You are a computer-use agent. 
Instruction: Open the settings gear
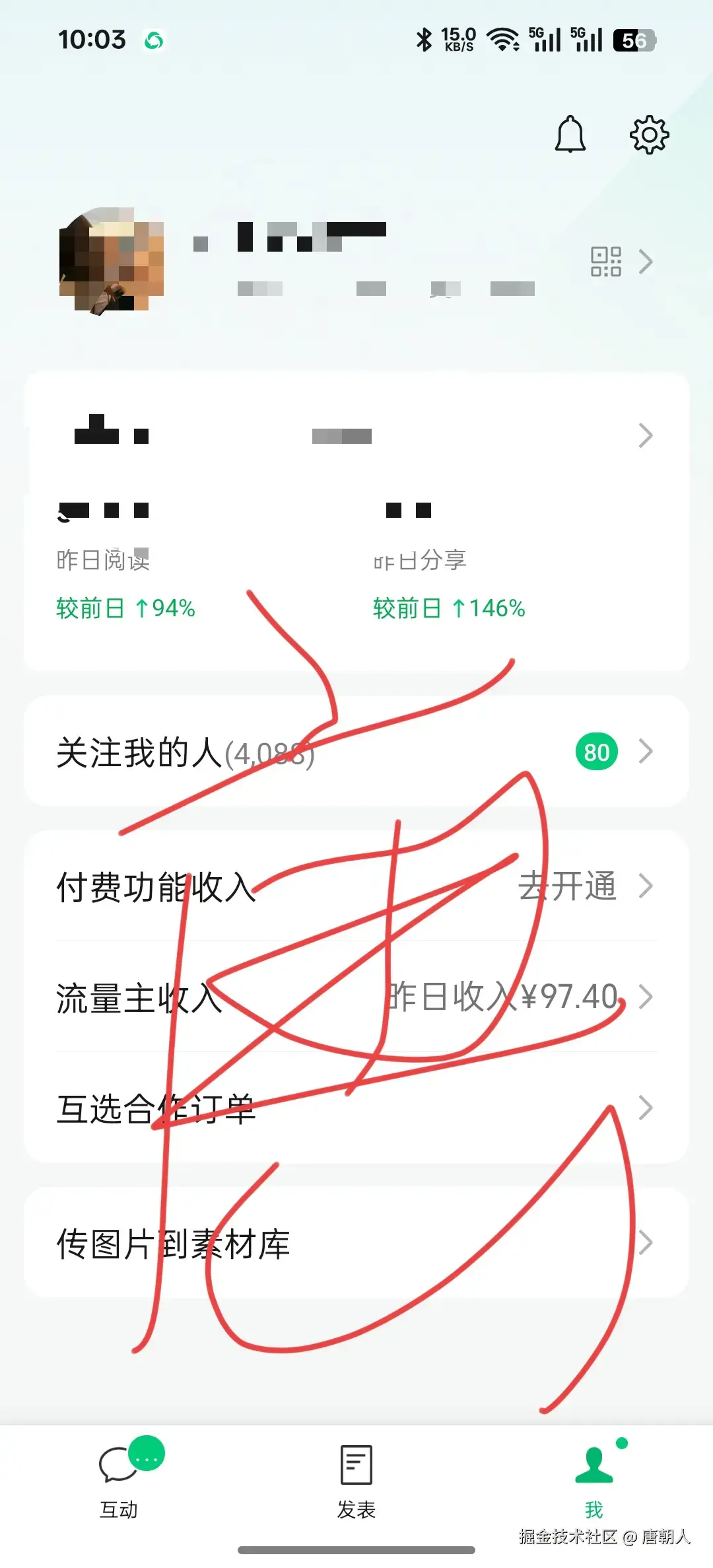[649, 134]
